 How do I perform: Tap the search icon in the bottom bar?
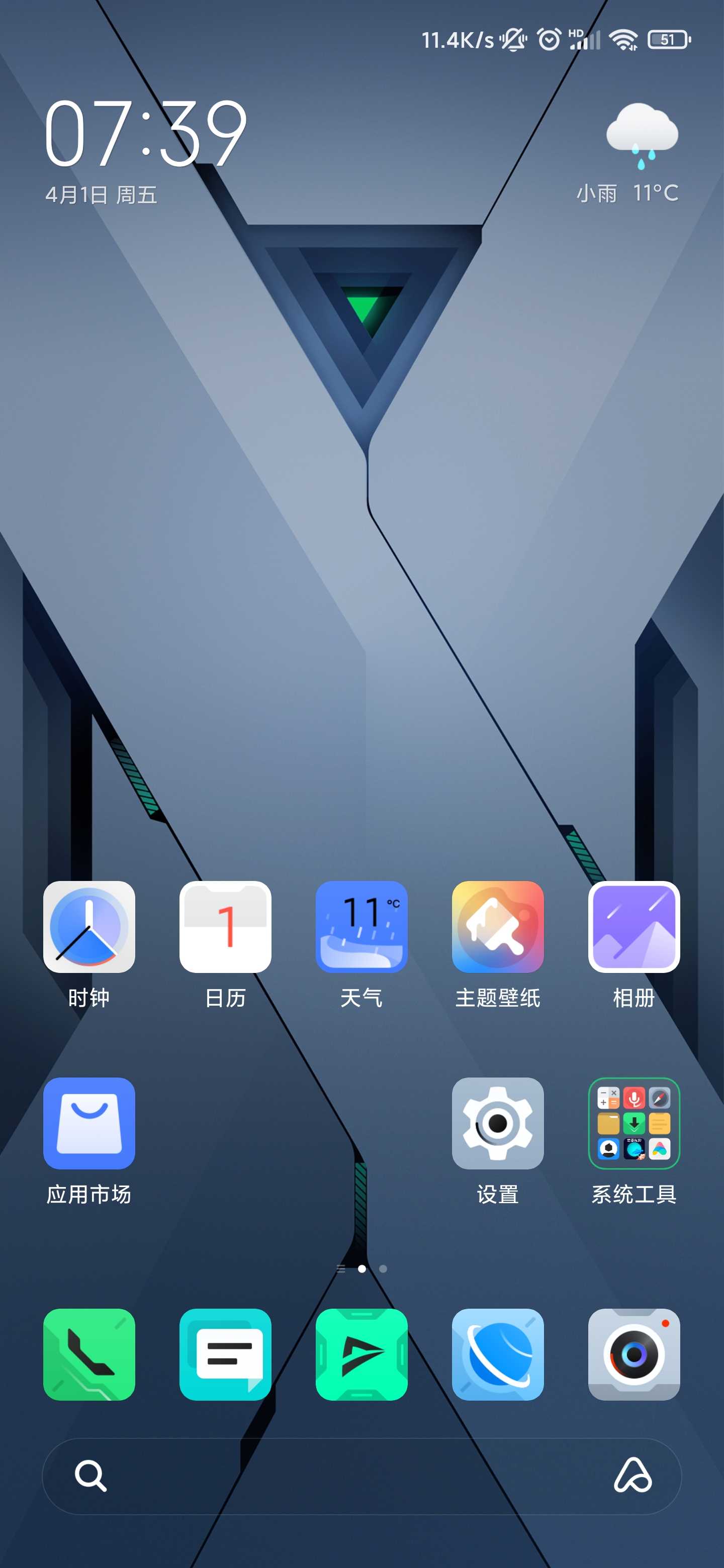coord(90,1476)
